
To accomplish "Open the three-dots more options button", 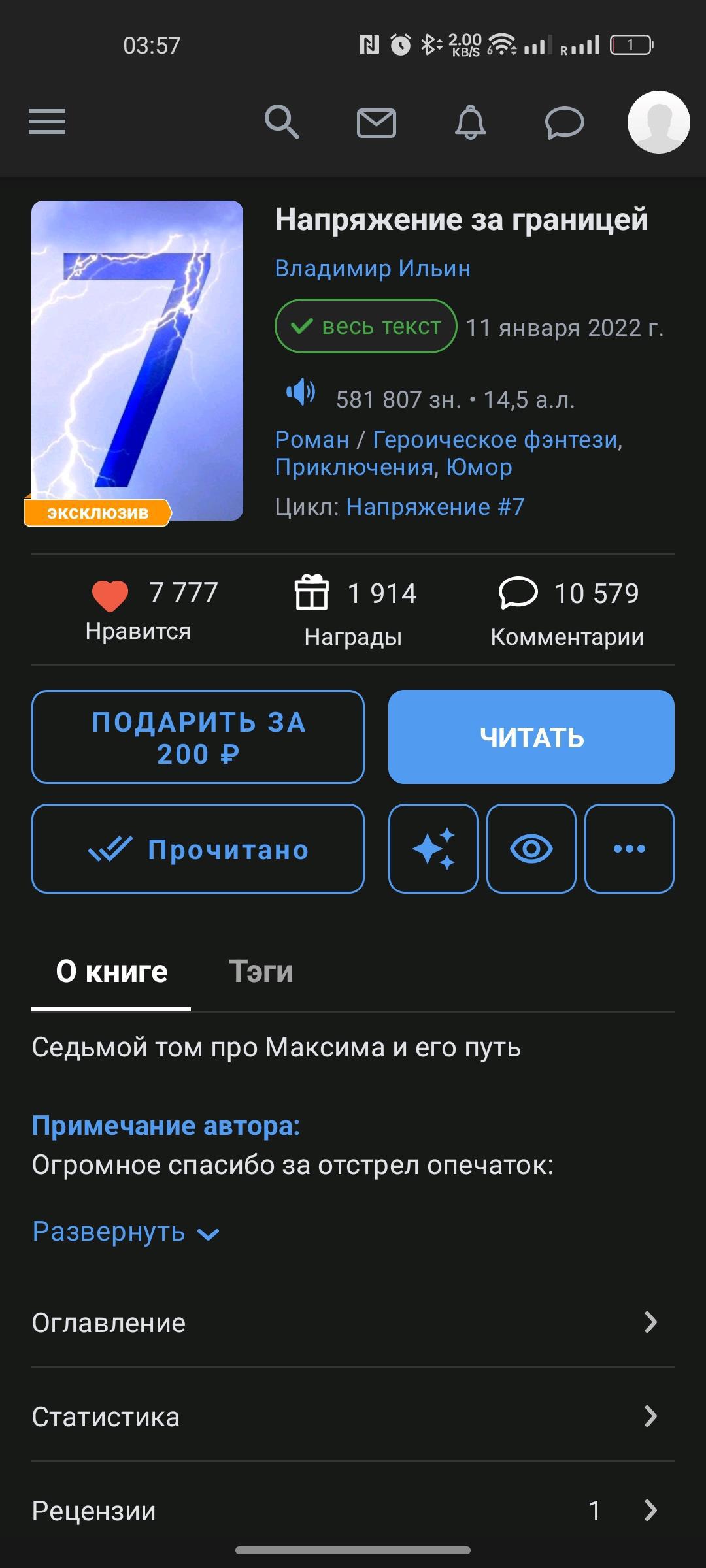I will pyautogui.click(x=629, y=849).
